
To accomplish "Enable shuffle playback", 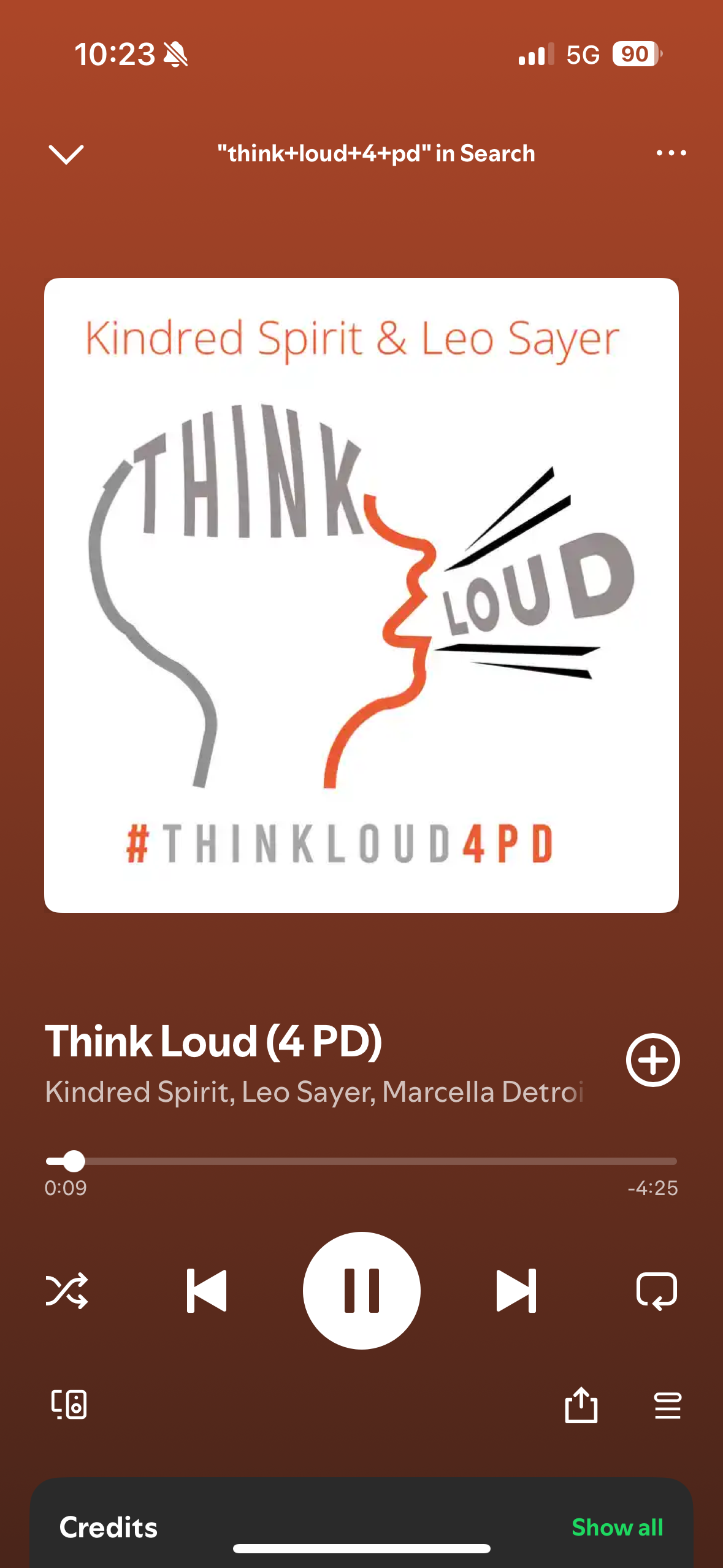I will (x=67, y=1290).
